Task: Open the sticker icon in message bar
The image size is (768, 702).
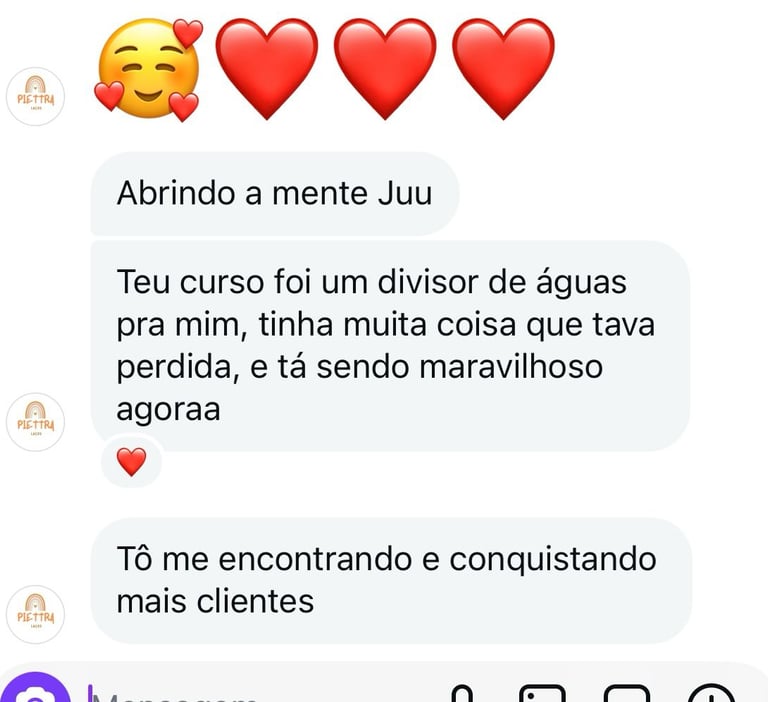Action: 629,694
